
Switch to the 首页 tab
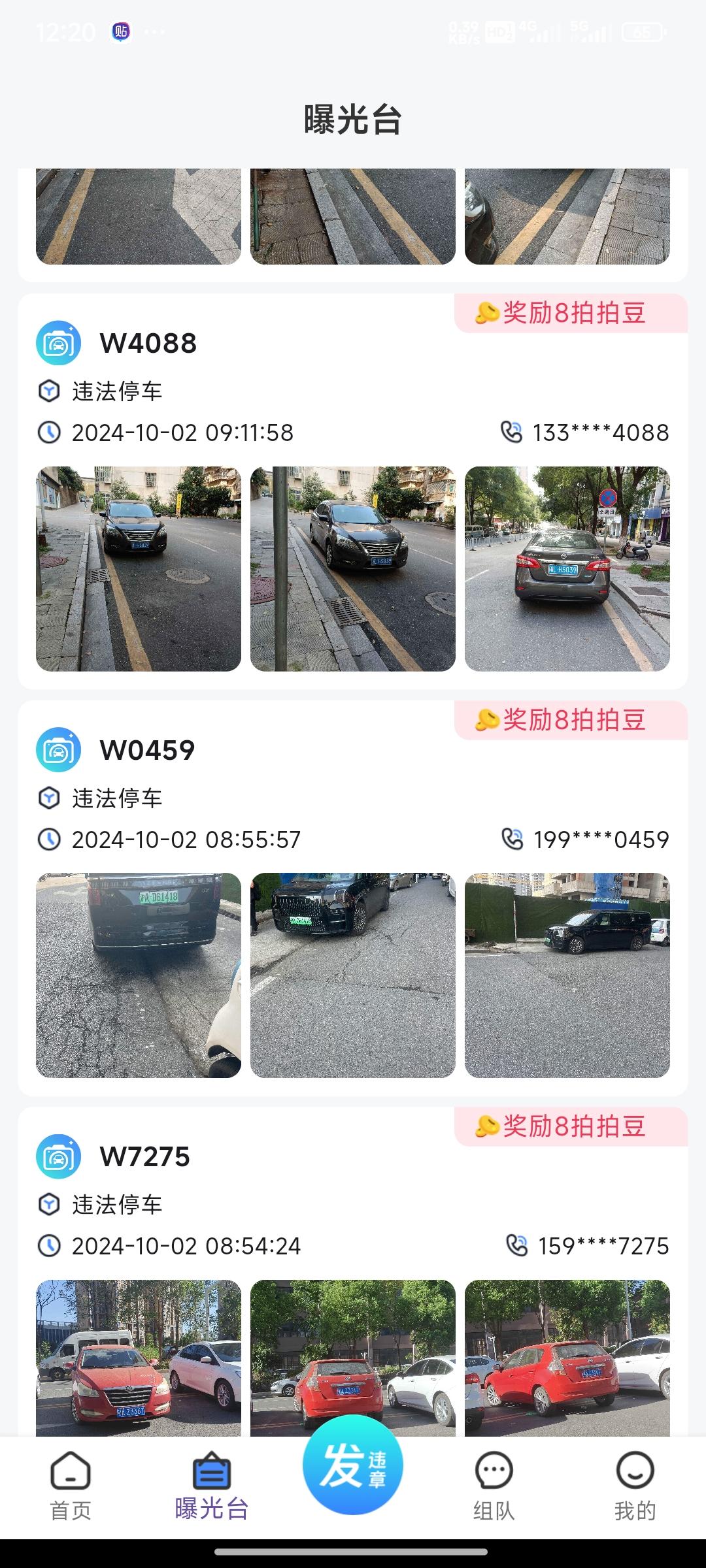pyautogui.click(x=71, y=1484)
